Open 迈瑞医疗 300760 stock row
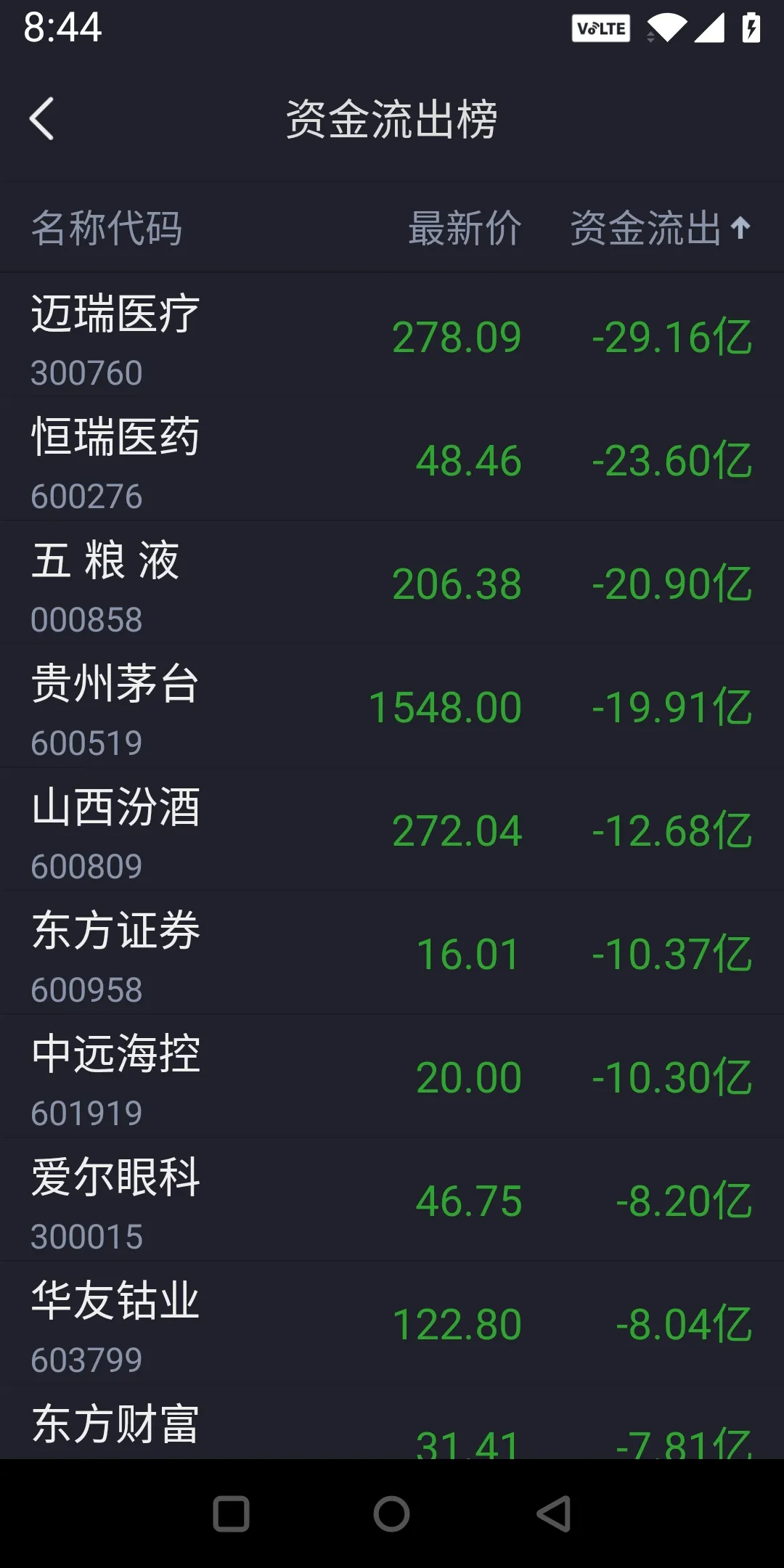The image size is (784, 1568). click(392, 335)
